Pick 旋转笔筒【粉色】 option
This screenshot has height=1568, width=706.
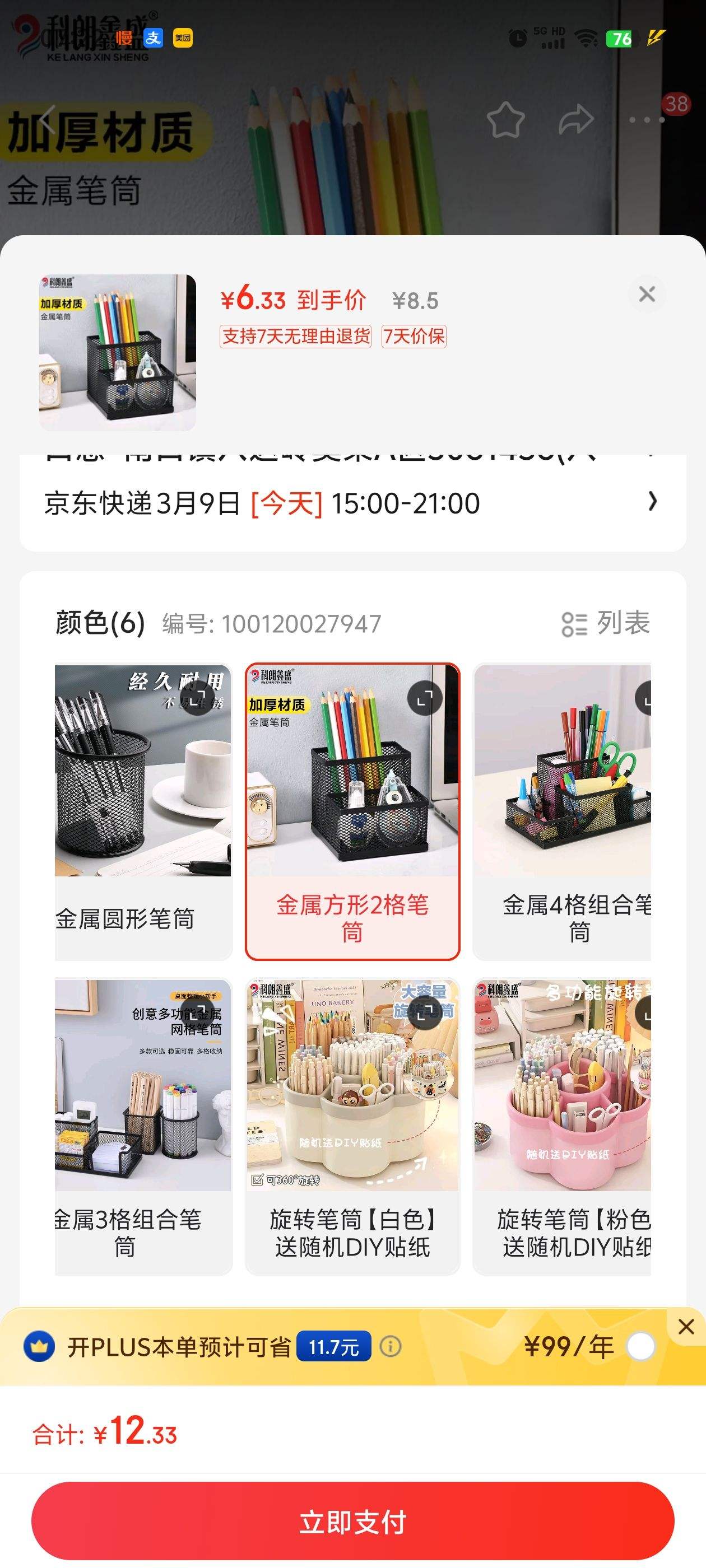pyautogui.click(x=561, y=1126)
